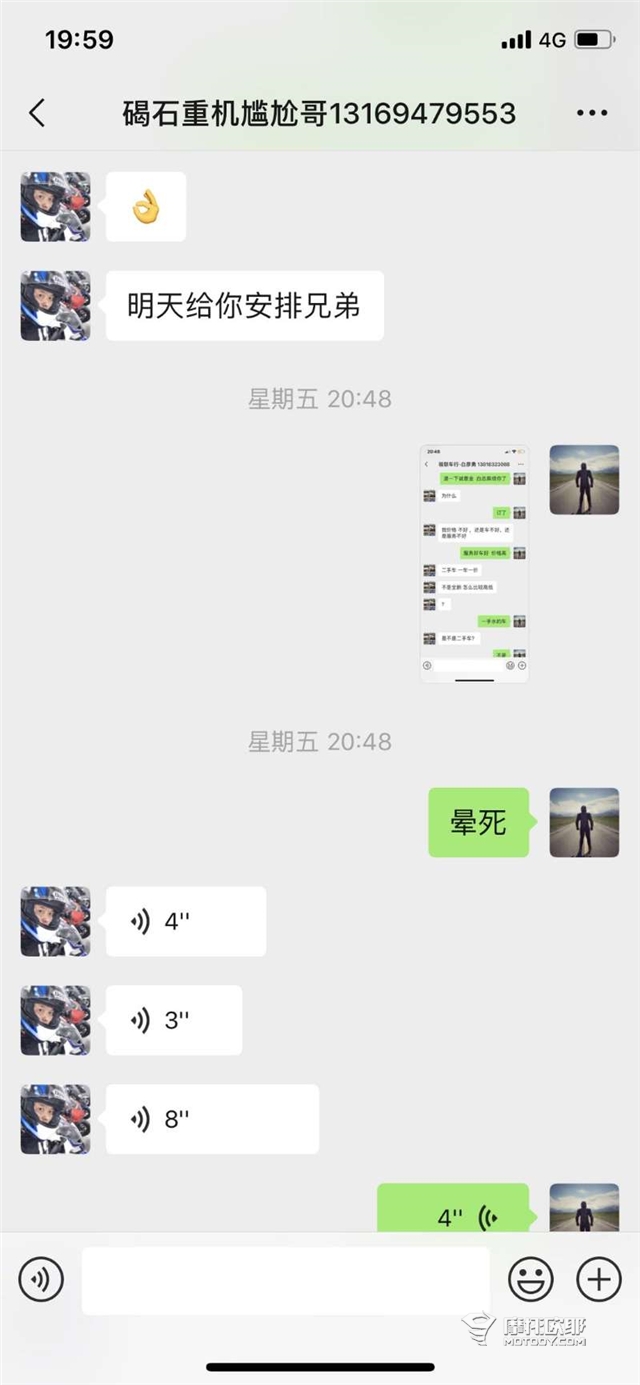The image size is (640, 1385).
Task: Go back from the chat
Action: pos(37,113)
